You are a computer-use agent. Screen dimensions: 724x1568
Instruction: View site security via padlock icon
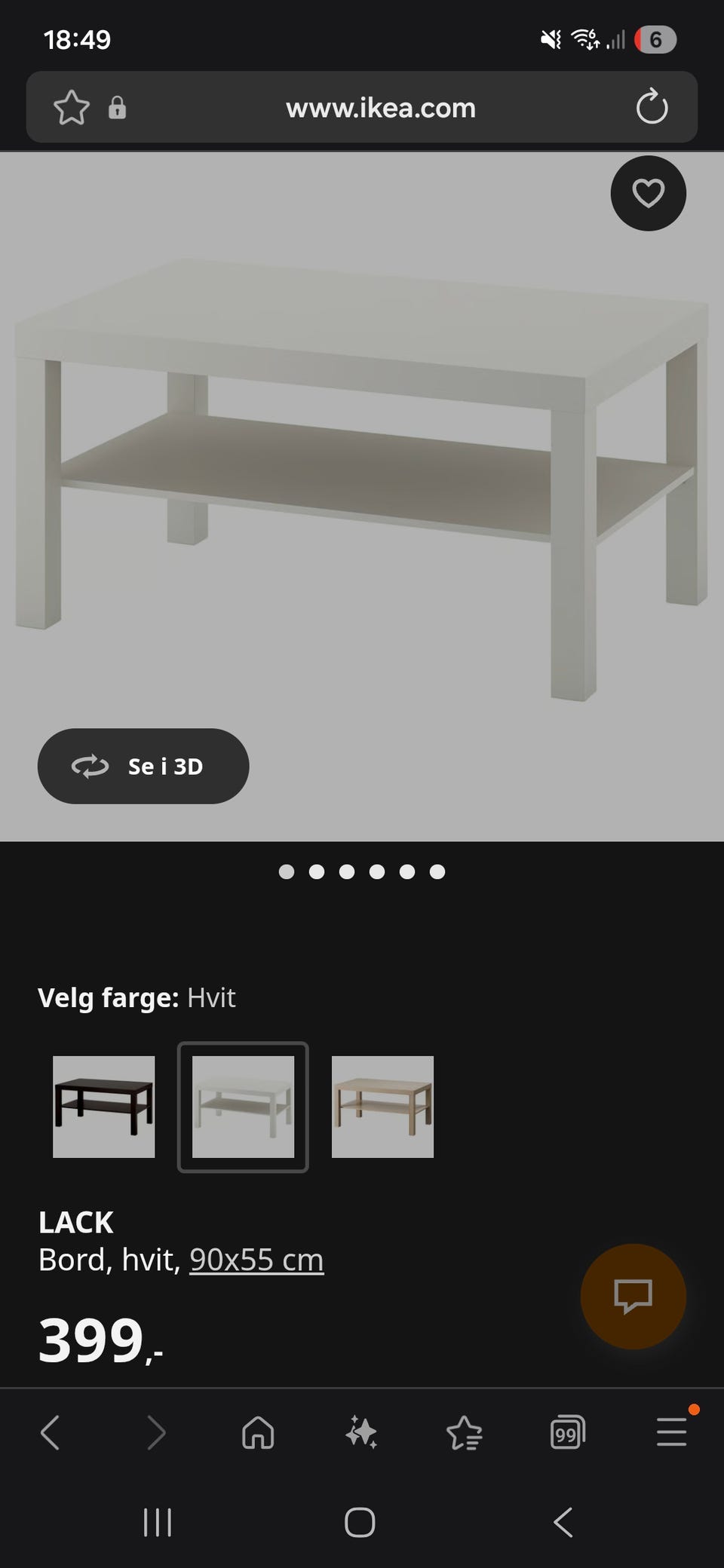coord(118,107)
